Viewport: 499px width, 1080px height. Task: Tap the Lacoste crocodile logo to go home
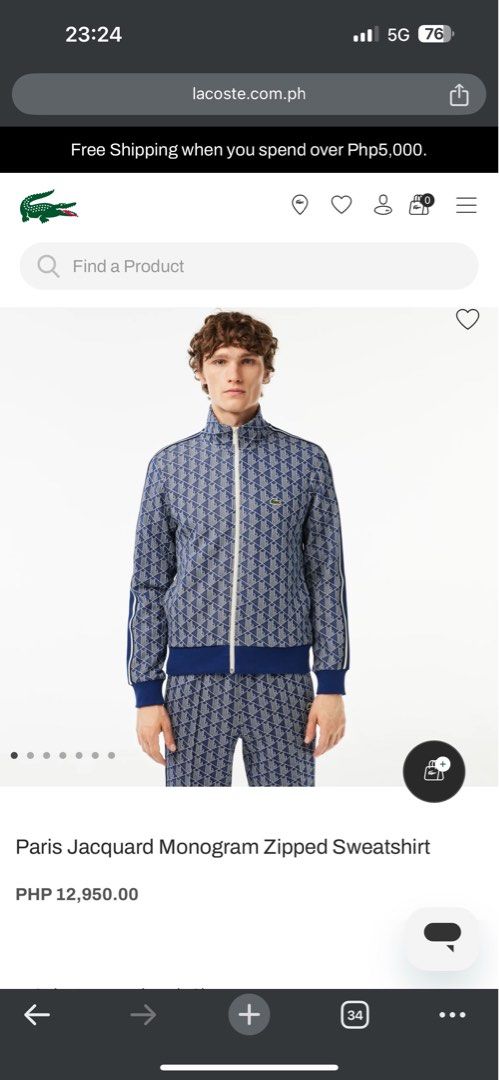(48, 206)
